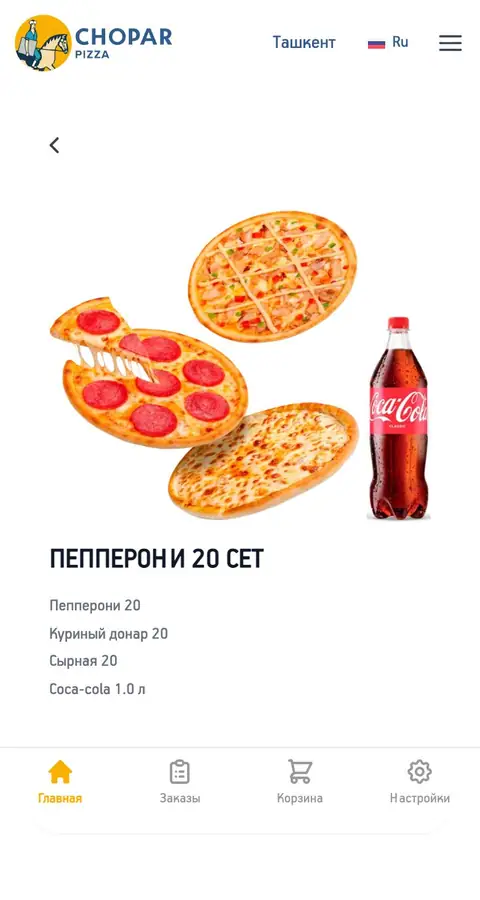Go back using the arrow icon
Screen dimensions: 480x900
pyautogui.click(x=54, y=145)
